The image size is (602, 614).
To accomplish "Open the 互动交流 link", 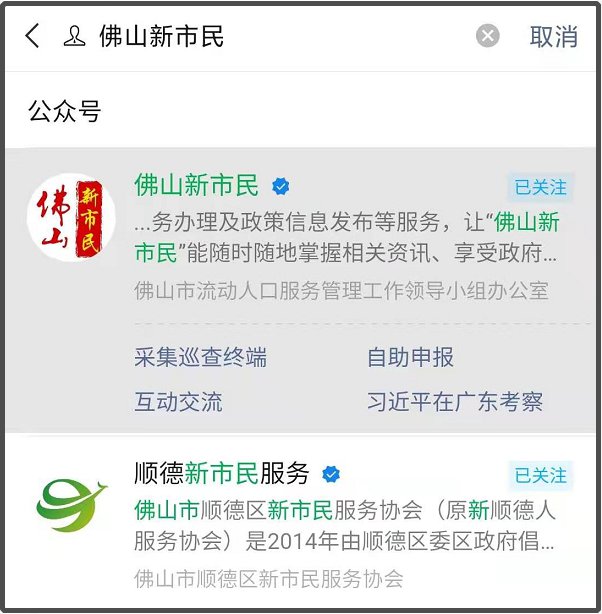I will pyautogui.click(x=179, y=402).
